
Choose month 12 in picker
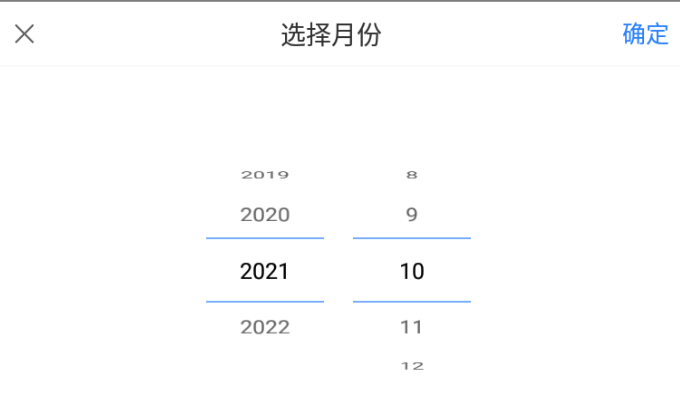(x=412, y=366)
